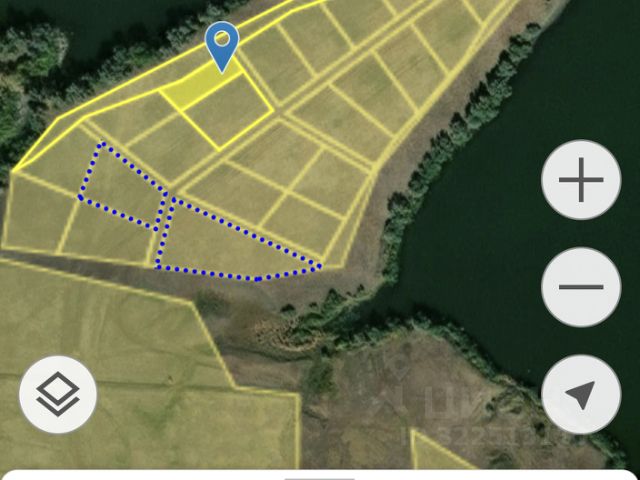Zoom out of the map

coord(581,288)
